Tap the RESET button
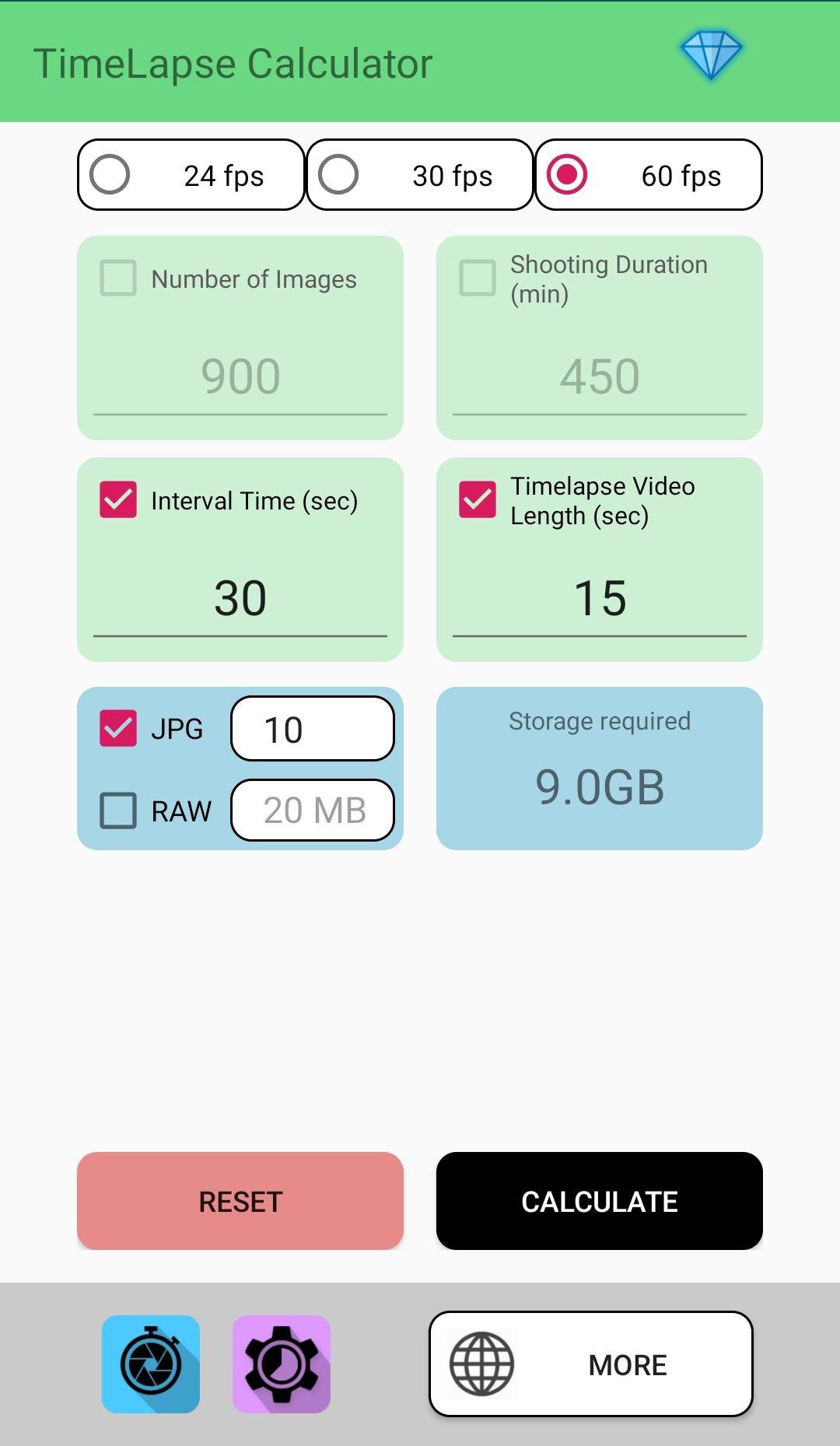Screen dimensions: 840x1446 pyautogui.click(x=240, y=1201)
